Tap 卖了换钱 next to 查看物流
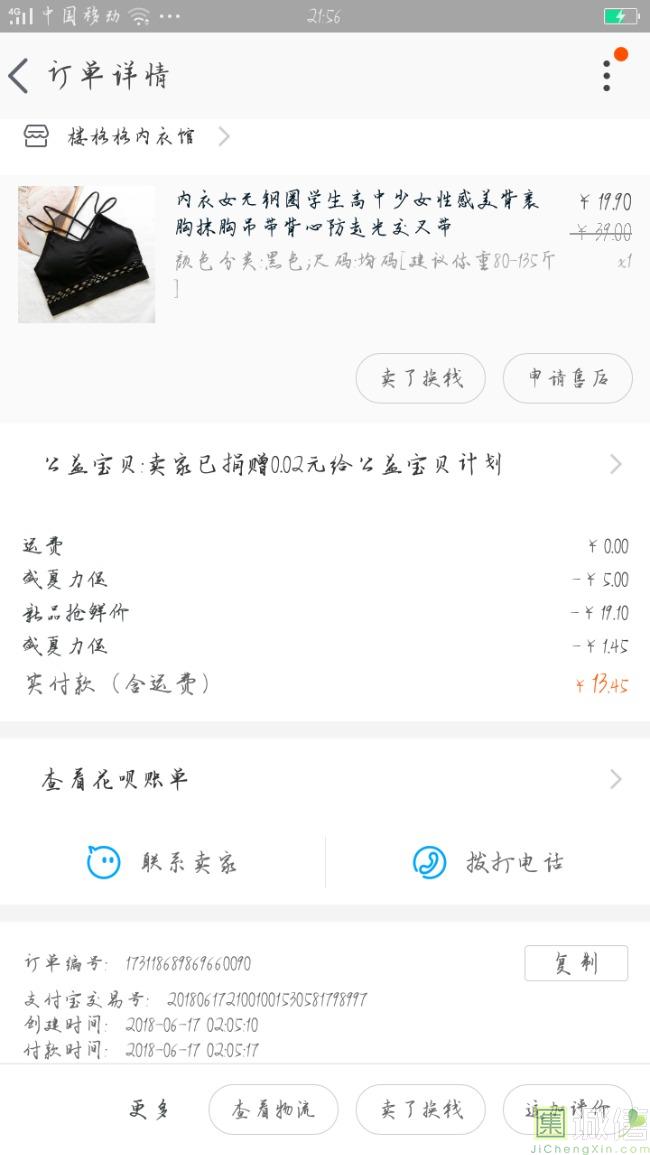Viewport: 650px width, 1155px height. 421,1109
